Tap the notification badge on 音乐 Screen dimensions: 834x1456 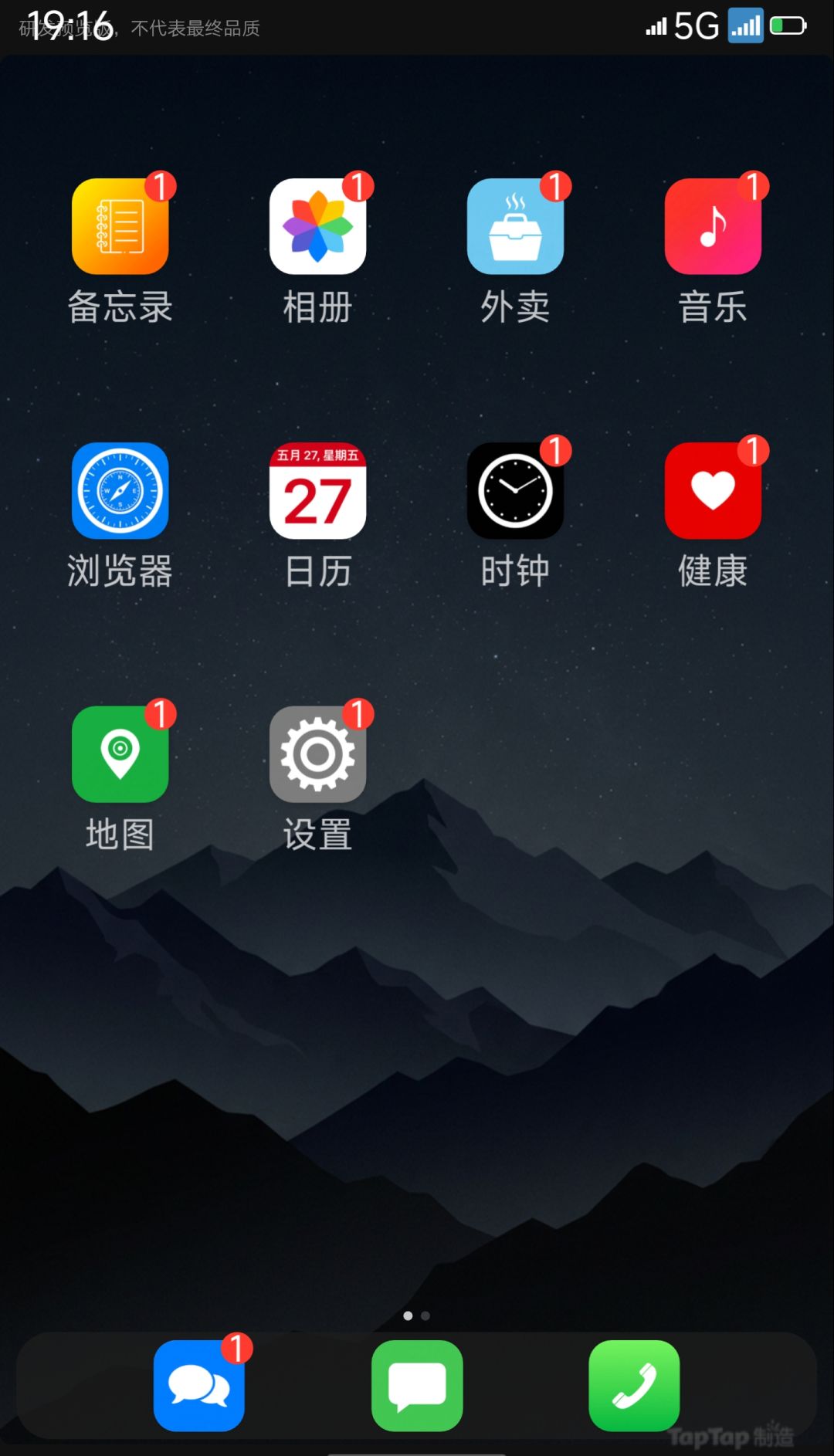pos(753,185)
